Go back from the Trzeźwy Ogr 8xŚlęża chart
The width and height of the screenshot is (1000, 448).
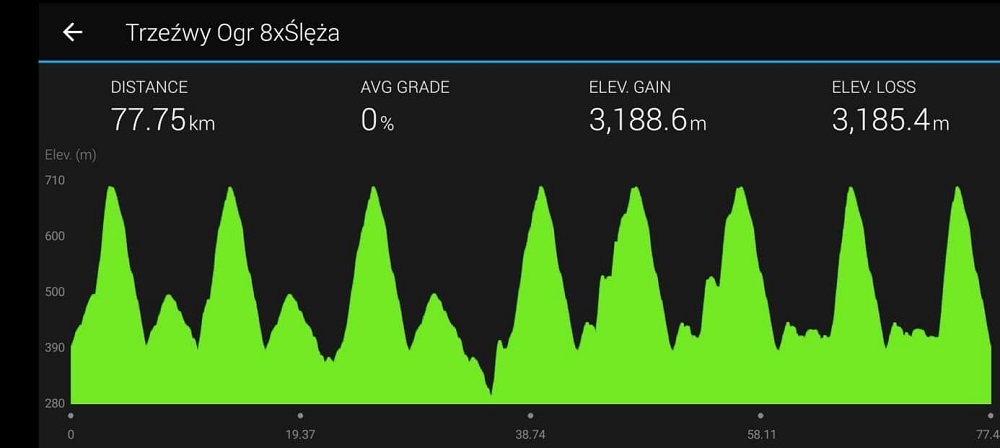click(72, 32)
